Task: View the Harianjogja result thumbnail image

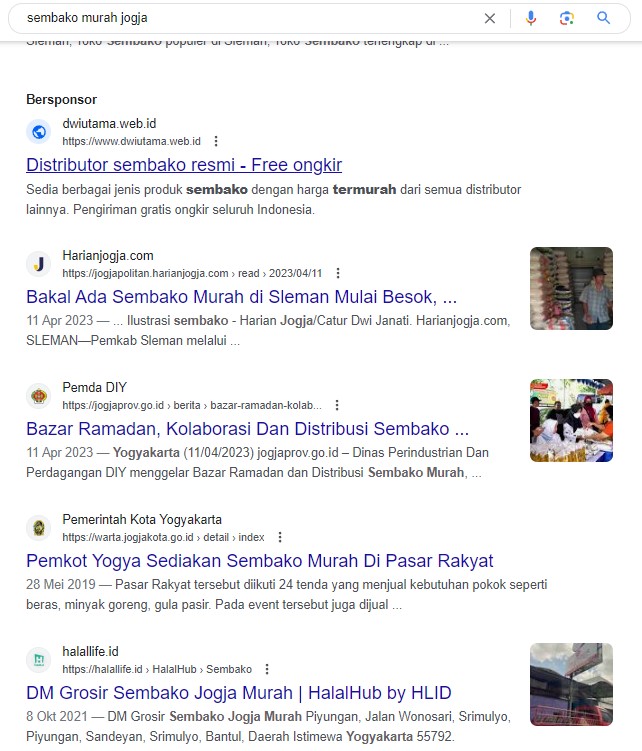Action: click(571, 288)
